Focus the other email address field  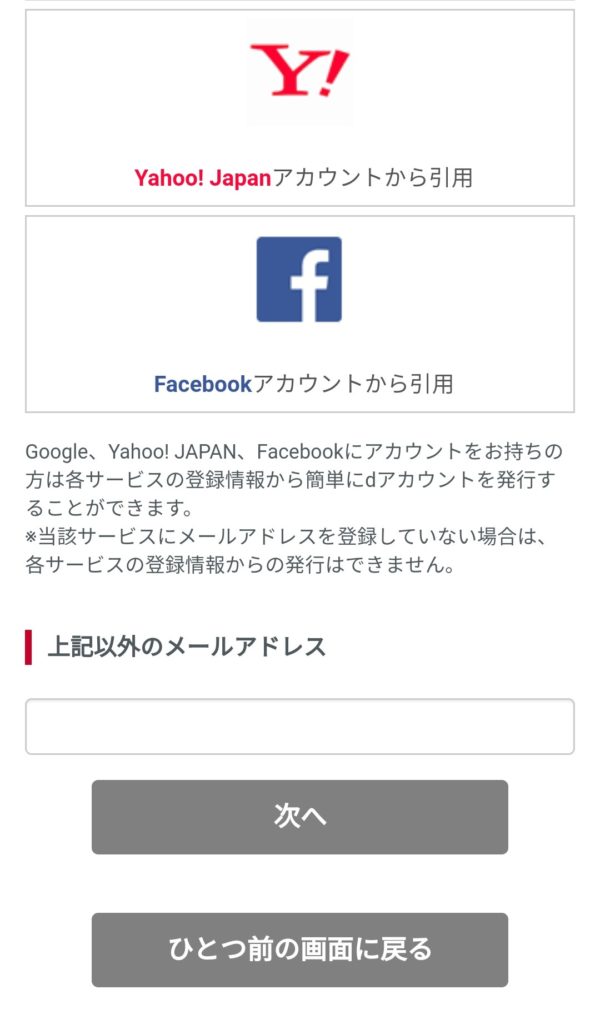(300, 726)
